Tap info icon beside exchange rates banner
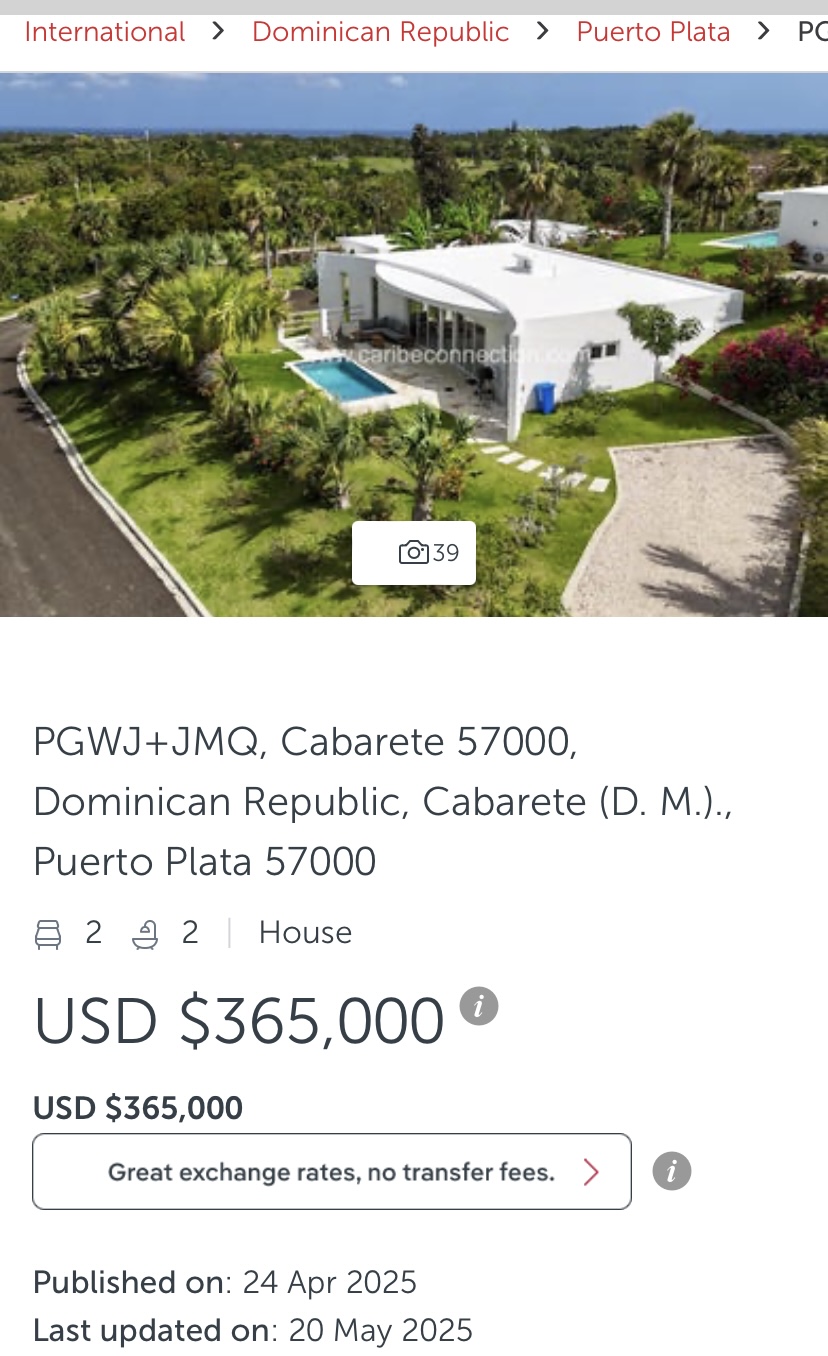828x1356 pixels. [672, 1171]
